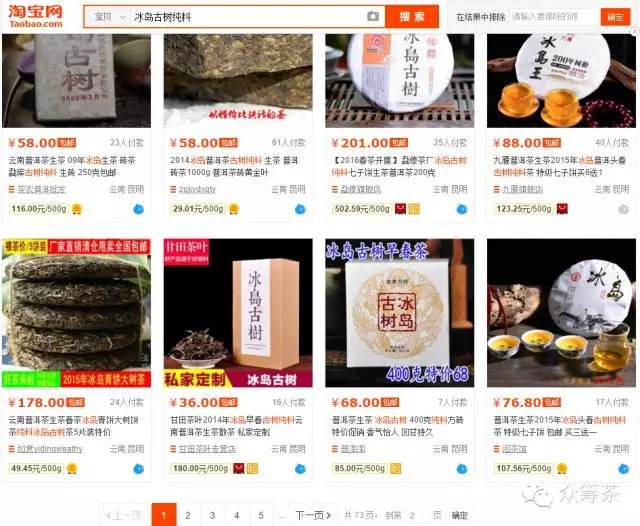The image size is (640, 526).
Task: Go to the next page with 下一页
Action: click(309, 515)
